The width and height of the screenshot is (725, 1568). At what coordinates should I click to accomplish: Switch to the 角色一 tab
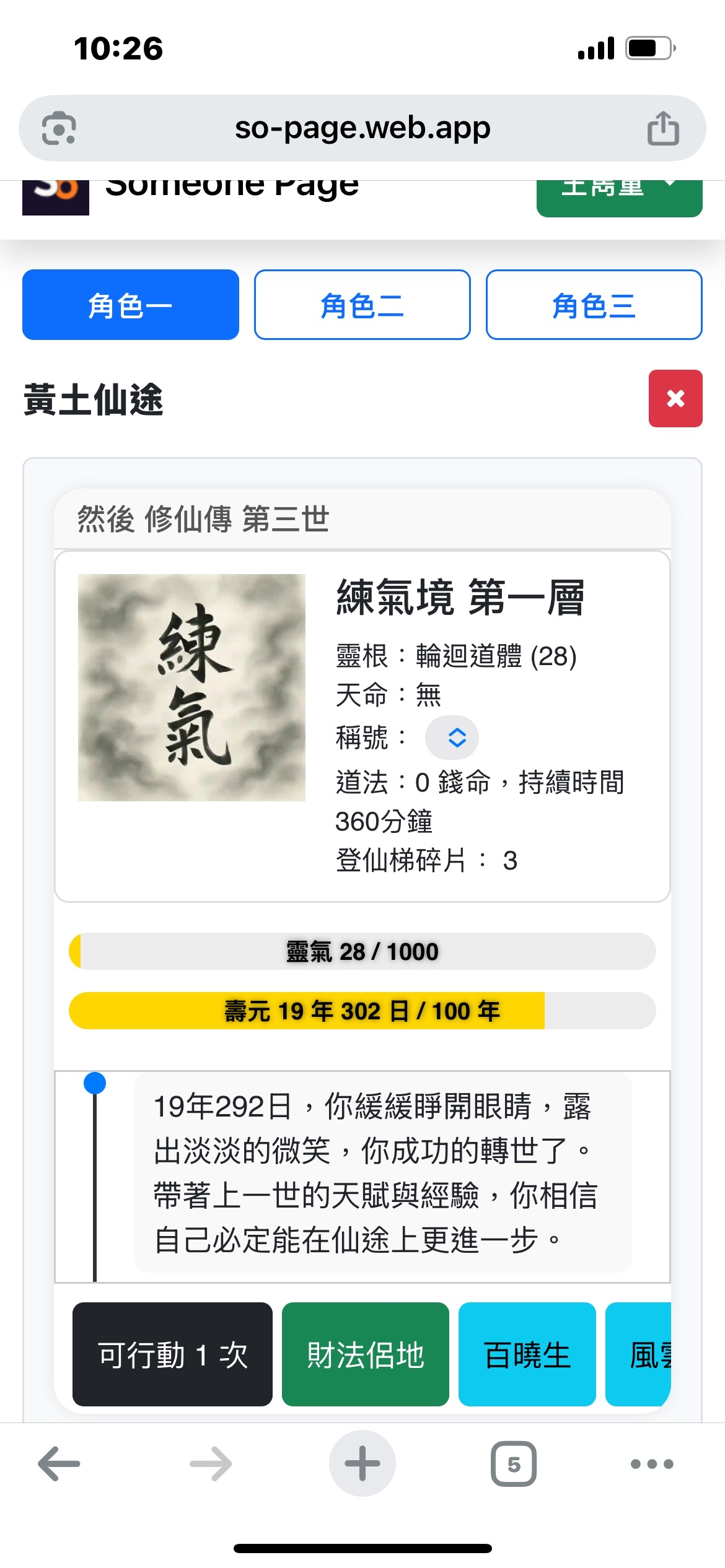pos(130,305)
